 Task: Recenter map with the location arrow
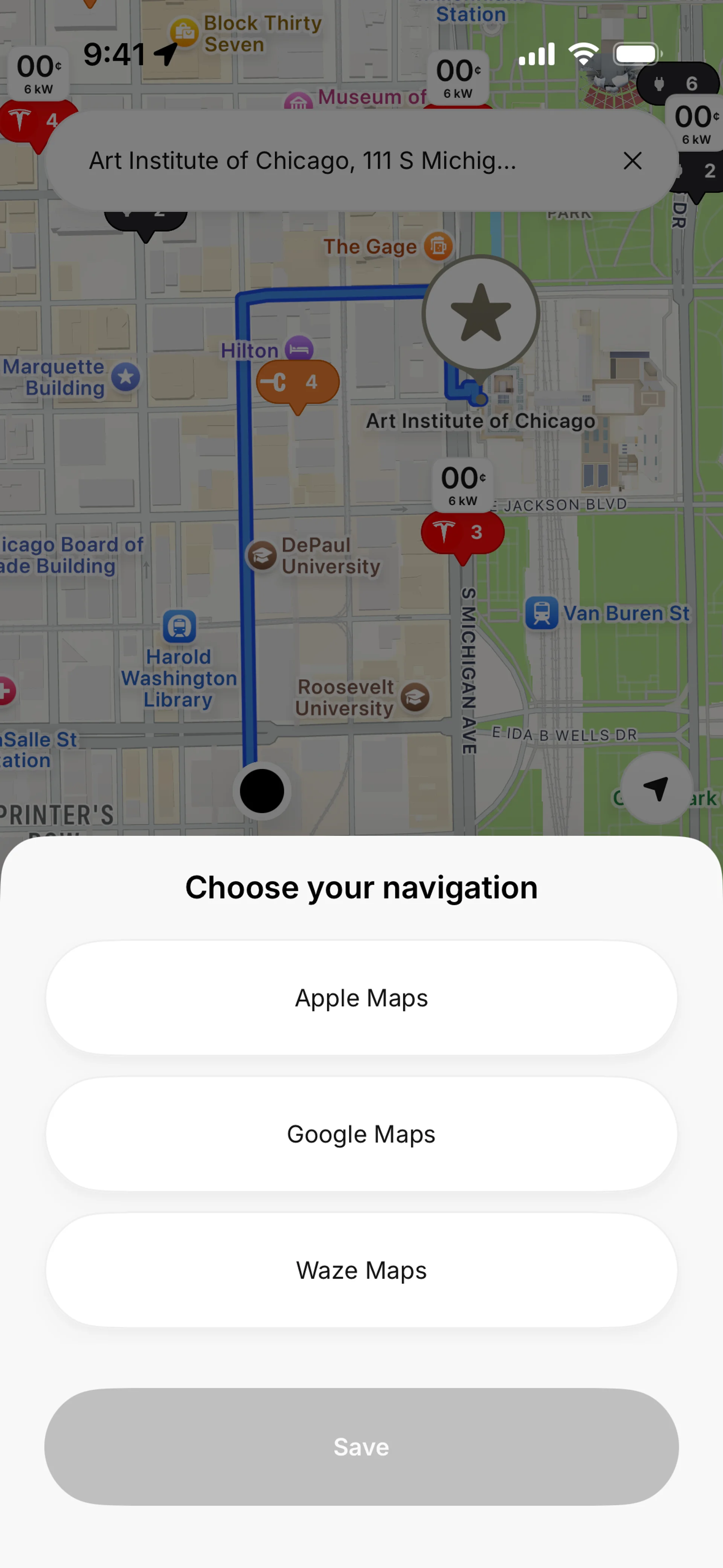656,788
